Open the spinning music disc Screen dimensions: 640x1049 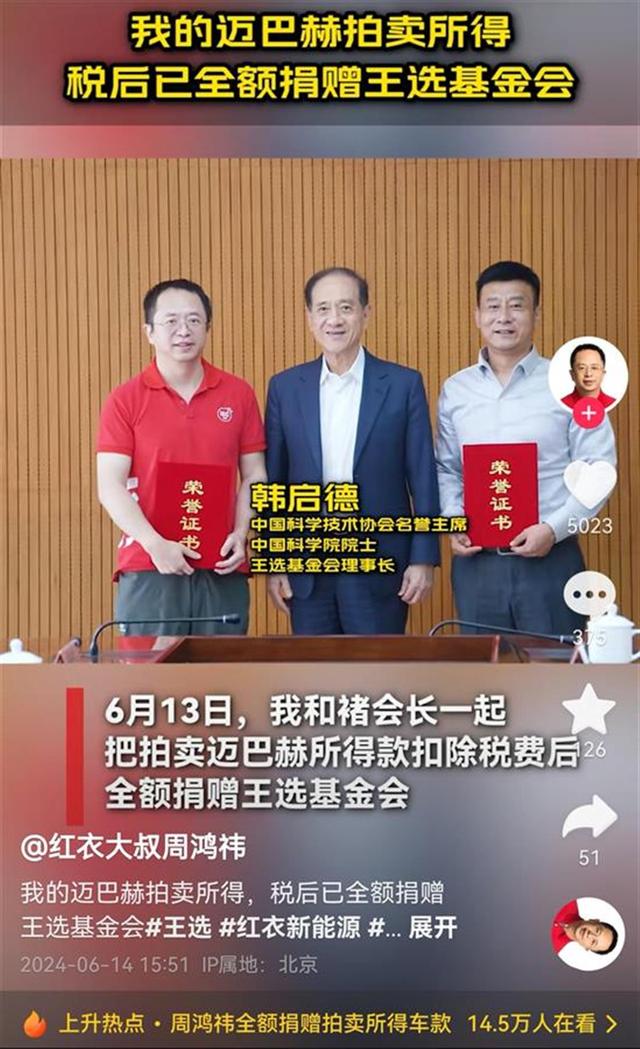tap(588, 934)
